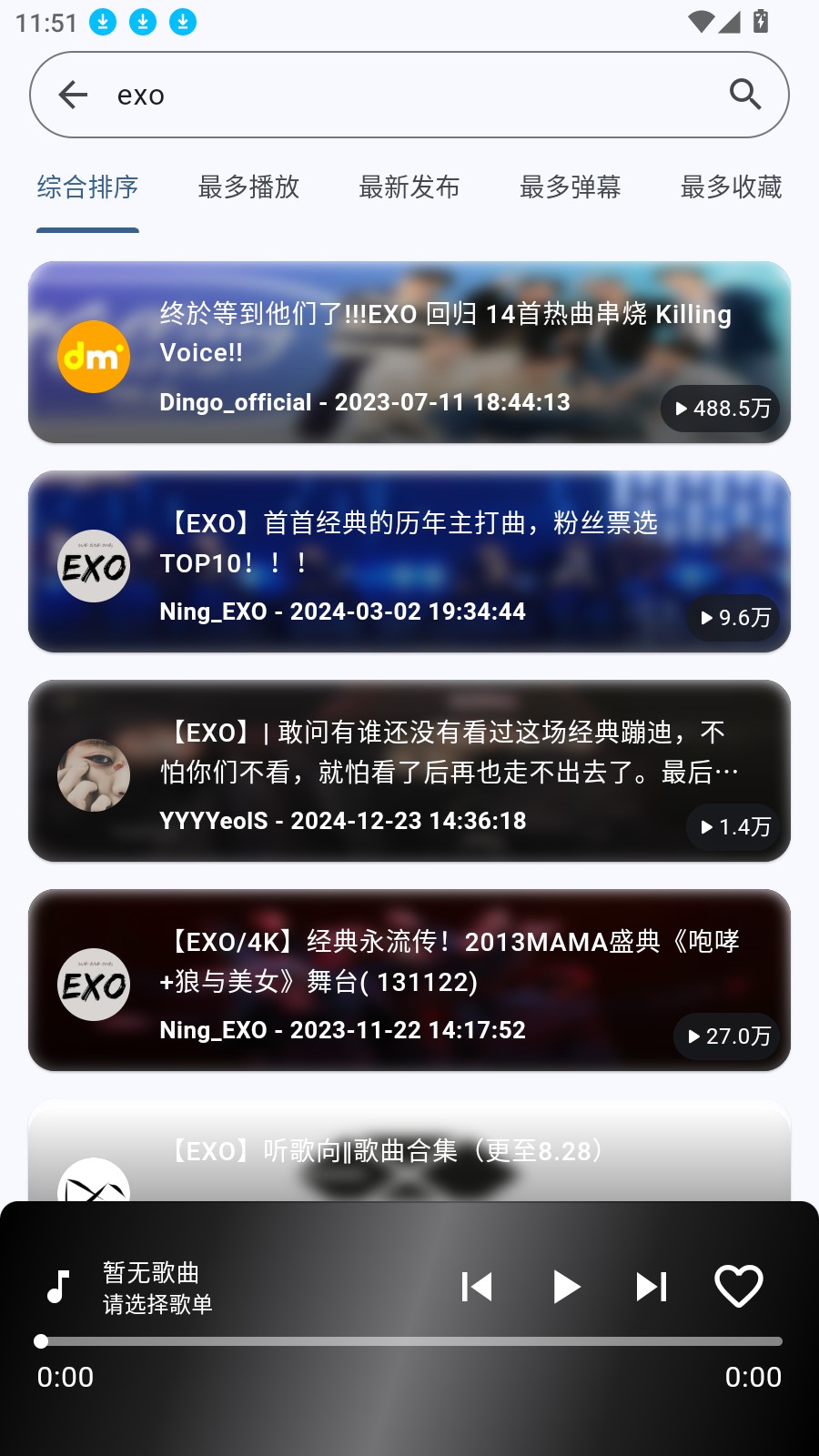Image resolution: width=819 pixels, height=1456 pixels.
Task: Favorite the song with the heart icon
Action: (x=738, y=1287)
